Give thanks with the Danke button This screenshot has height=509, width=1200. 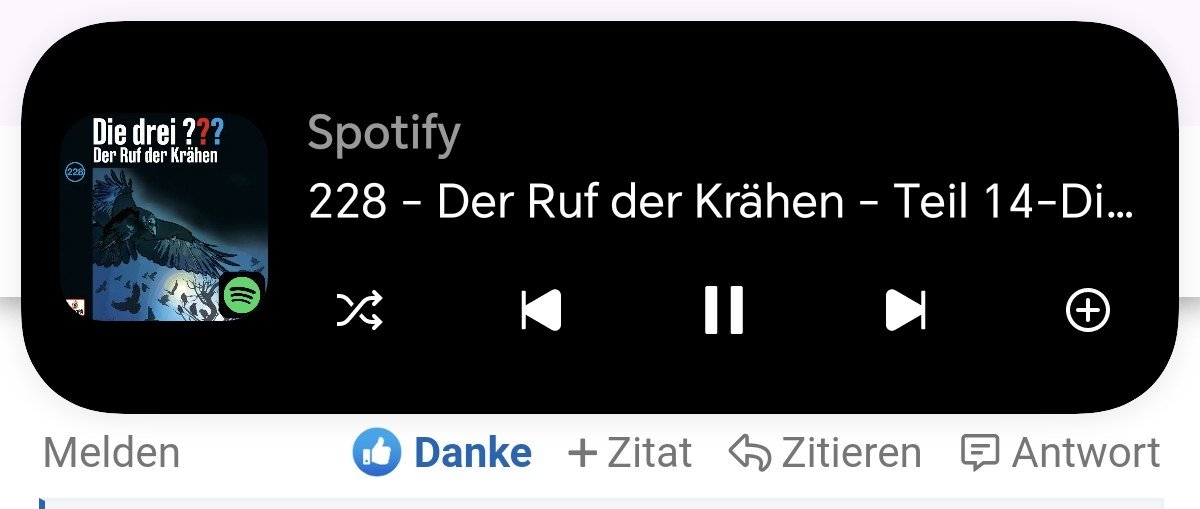coord(442,453)
